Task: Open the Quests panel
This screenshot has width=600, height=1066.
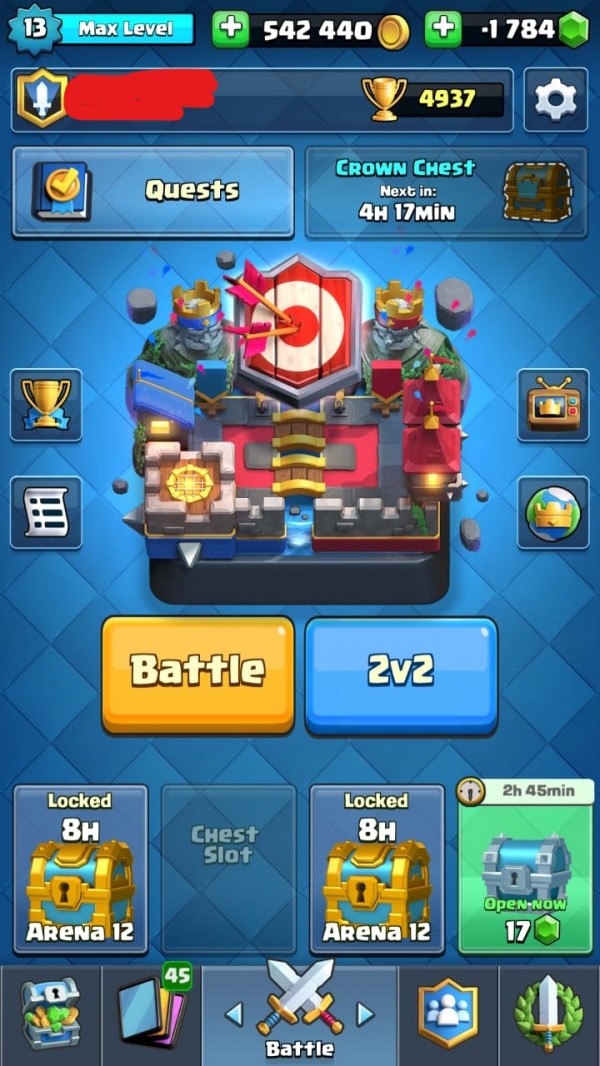Action: click(153, 191)
